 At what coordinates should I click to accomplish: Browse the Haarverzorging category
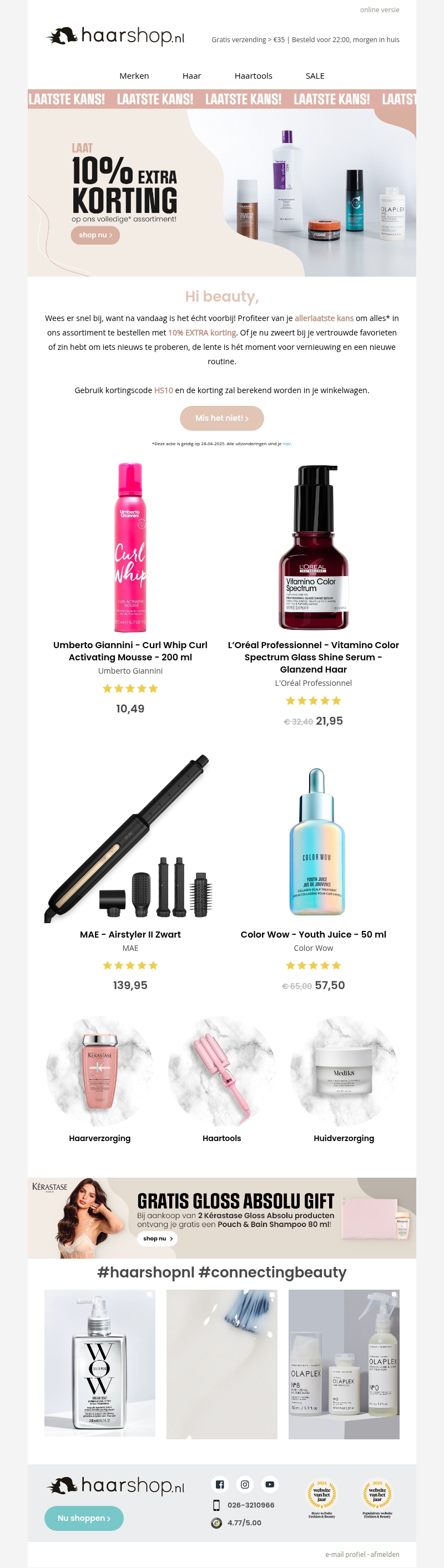coord(100,1138)
